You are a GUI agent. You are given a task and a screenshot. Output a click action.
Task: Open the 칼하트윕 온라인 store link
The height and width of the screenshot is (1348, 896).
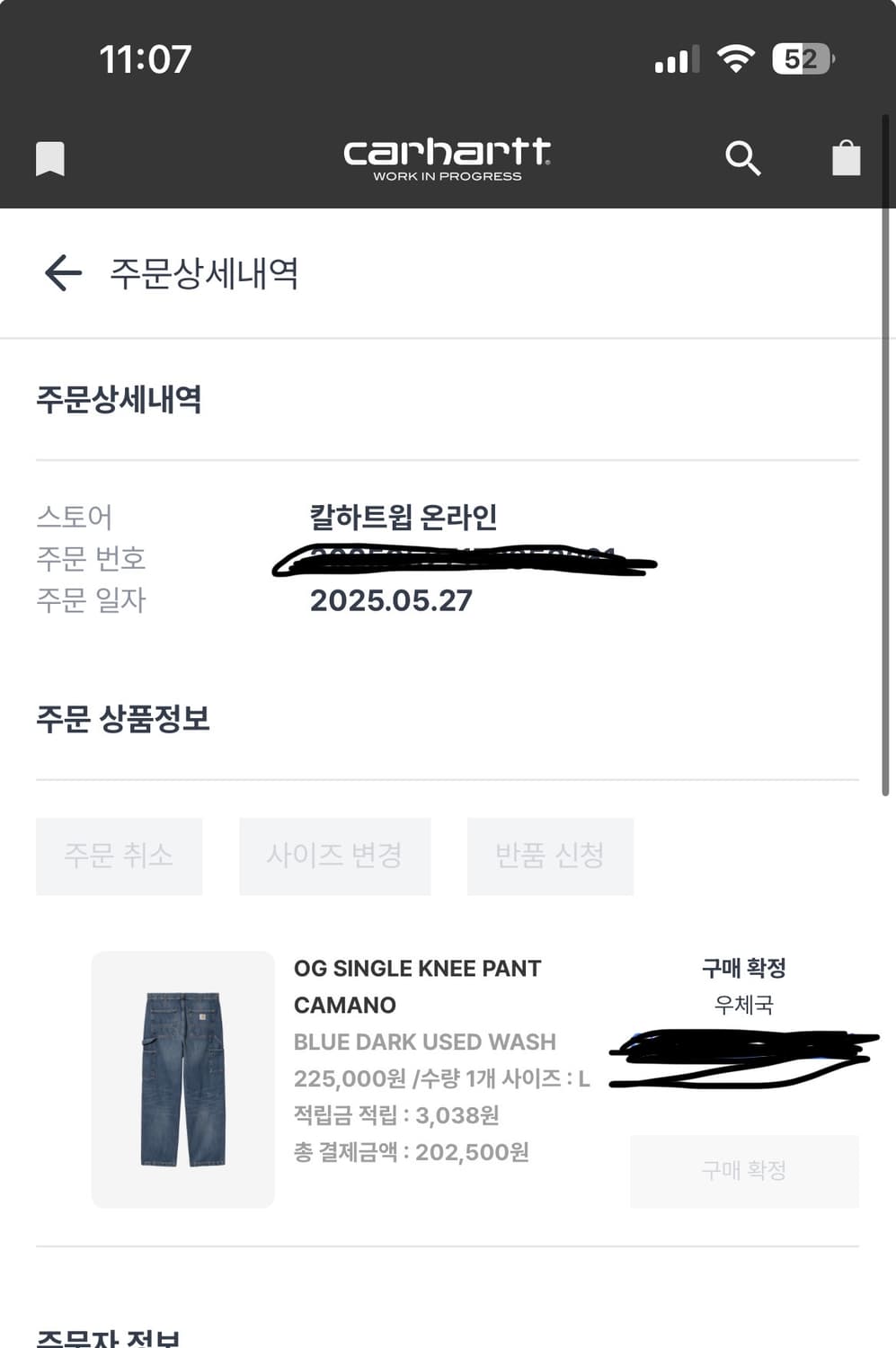pos(402,517)
